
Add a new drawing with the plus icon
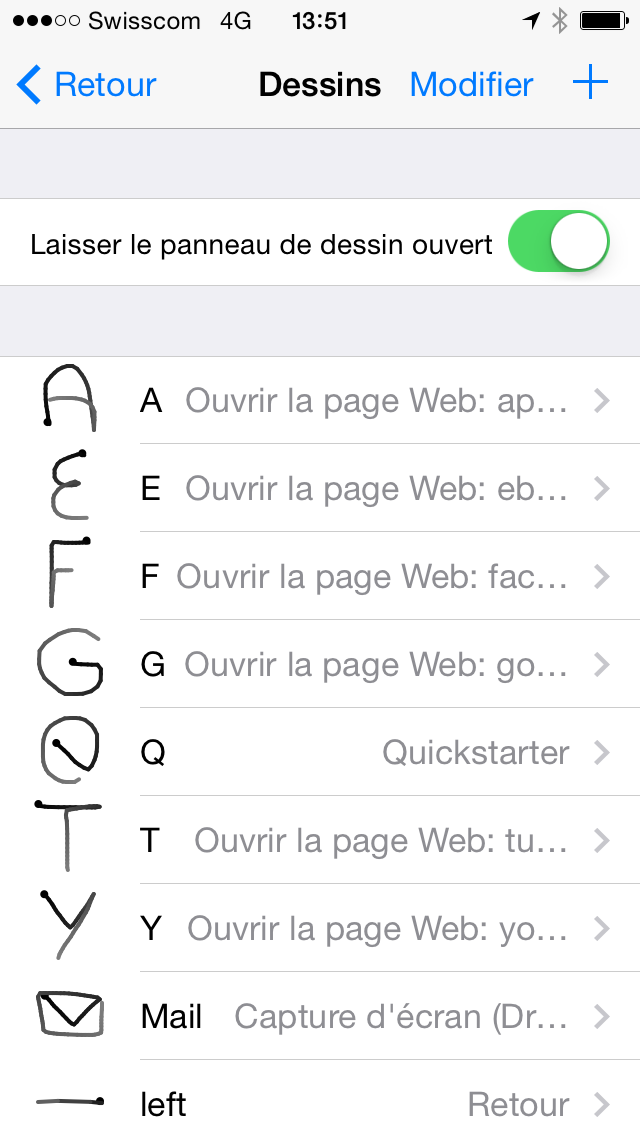[x=590, y=83]
